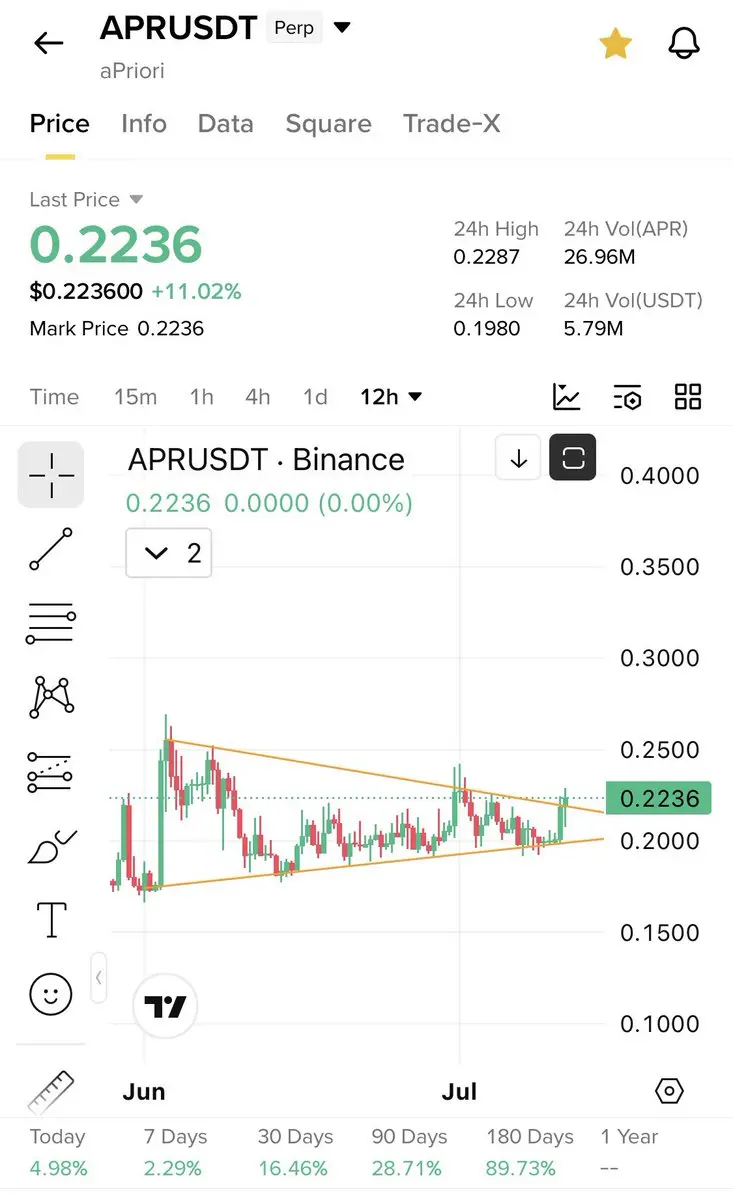Select the 4h chart interval
The image size is (733, 1200).
[257, 397]
